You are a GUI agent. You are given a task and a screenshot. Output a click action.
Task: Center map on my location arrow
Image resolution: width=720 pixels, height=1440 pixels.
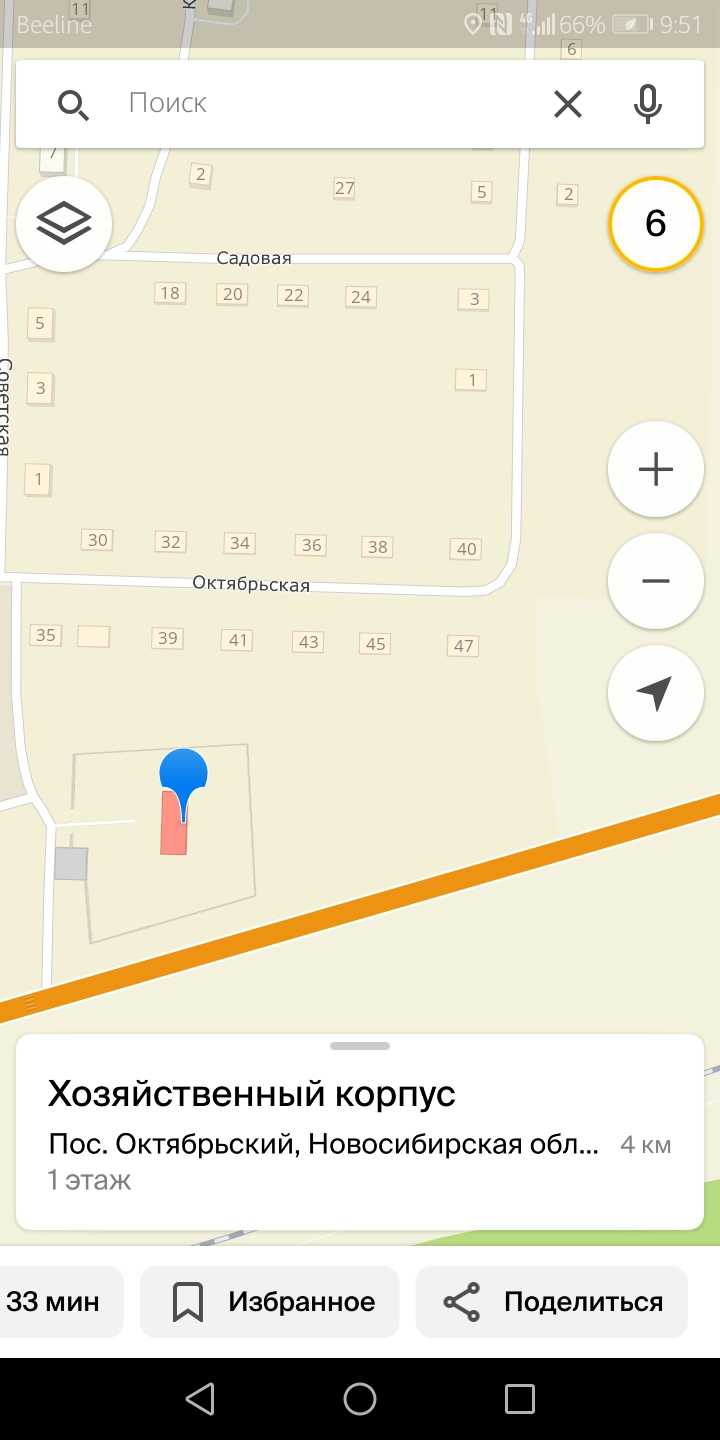tap(656, 693)
